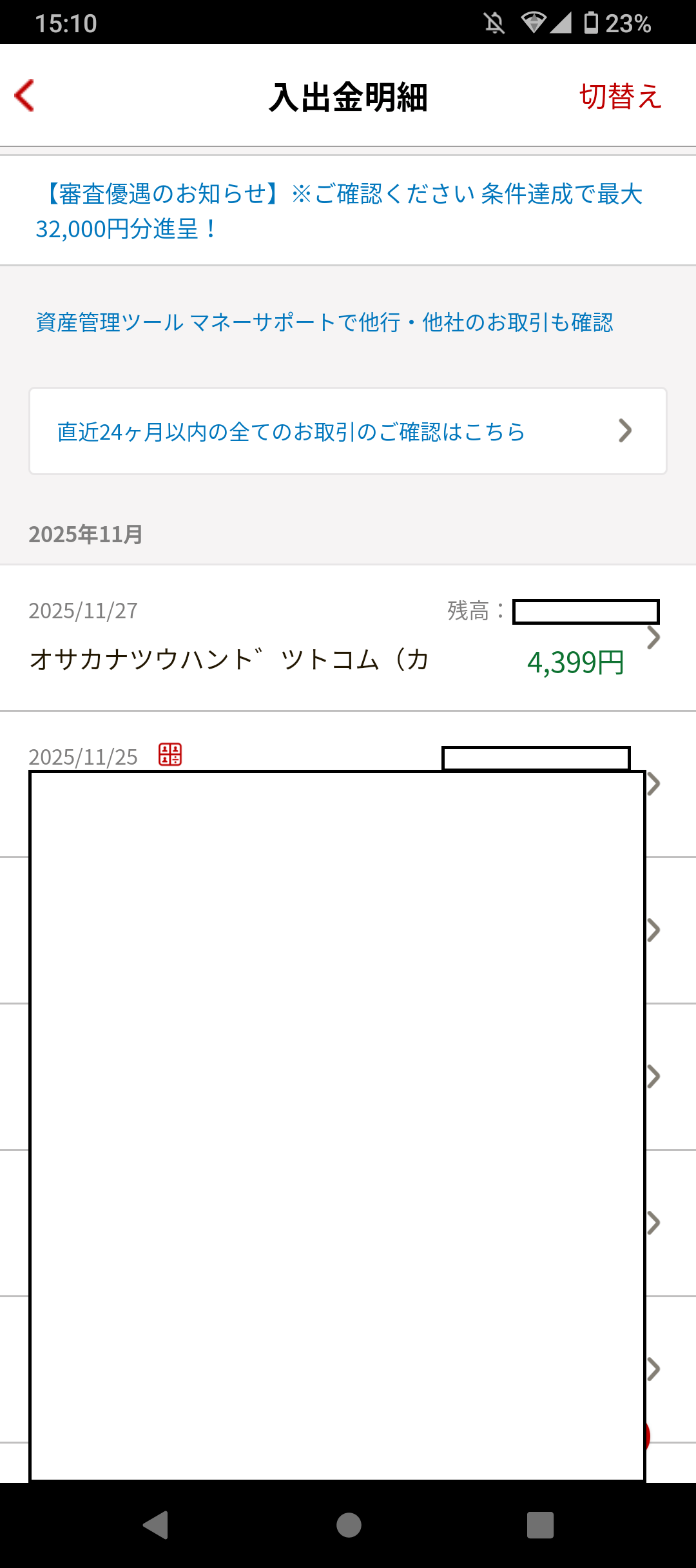Open the 審査優遇のお知らせ notice link
The image size is (696, 1568).
point(339,211)
